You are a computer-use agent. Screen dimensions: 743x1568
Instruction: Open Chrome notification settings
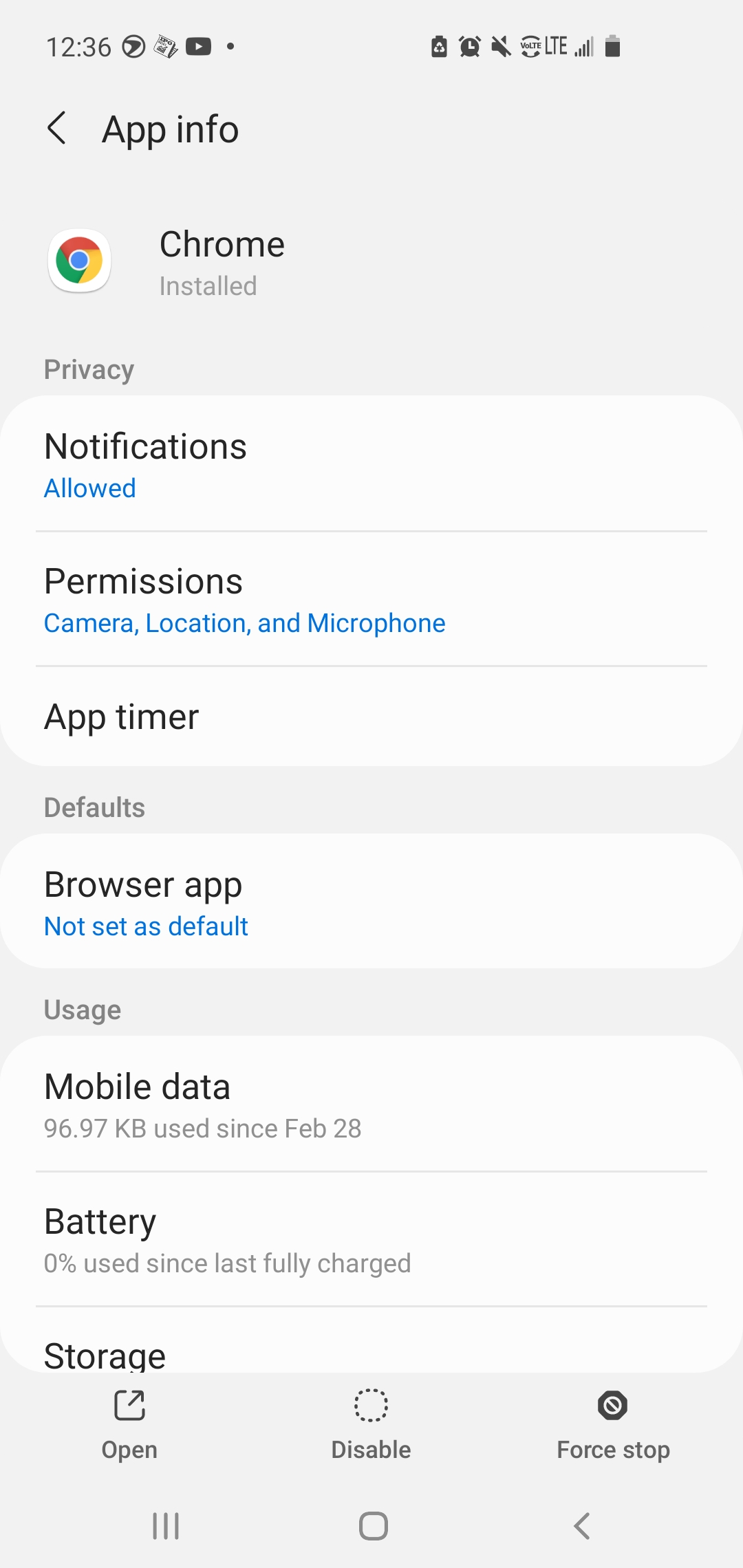click(x=371, y=464)
